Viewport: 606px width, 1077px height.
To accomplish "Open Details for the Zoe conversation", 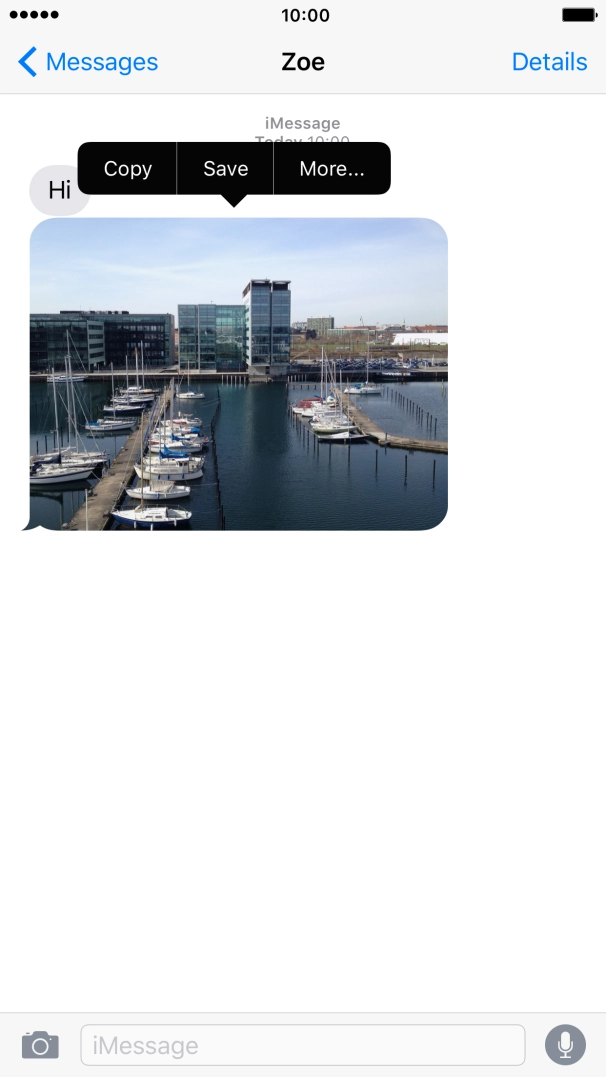I will pos(549,62).
